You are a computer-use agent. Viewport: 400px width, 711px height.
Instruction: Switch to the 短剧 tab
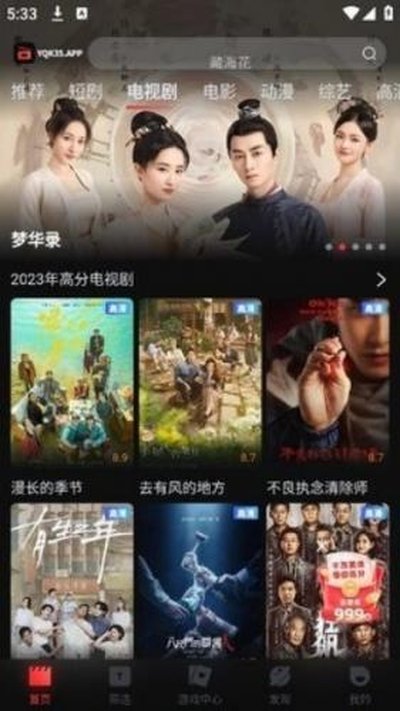point(86,92)
